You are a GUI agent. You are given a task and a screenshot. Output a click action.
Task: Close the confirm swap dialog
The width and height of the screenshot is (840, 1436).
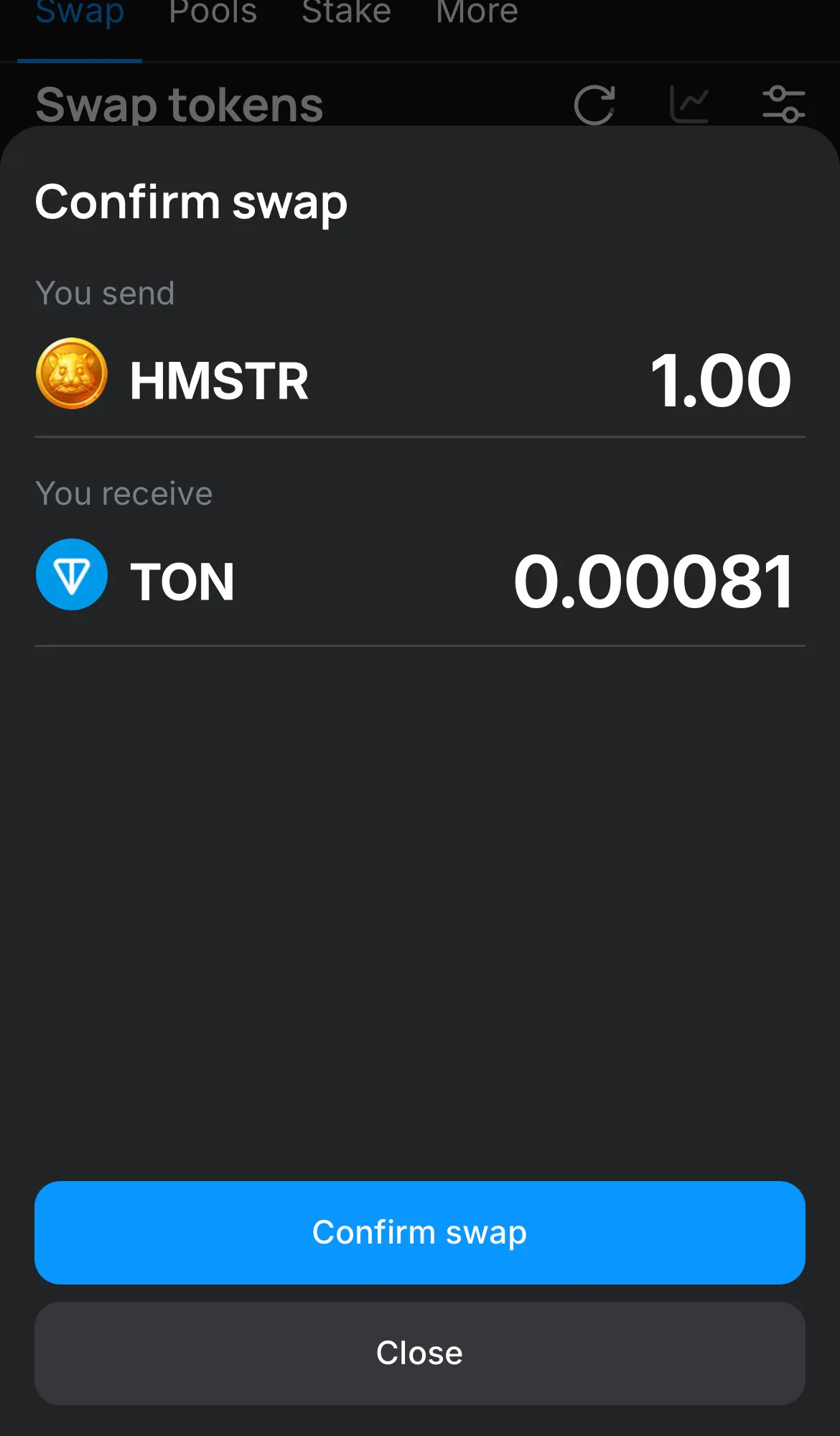point(419,1353)
